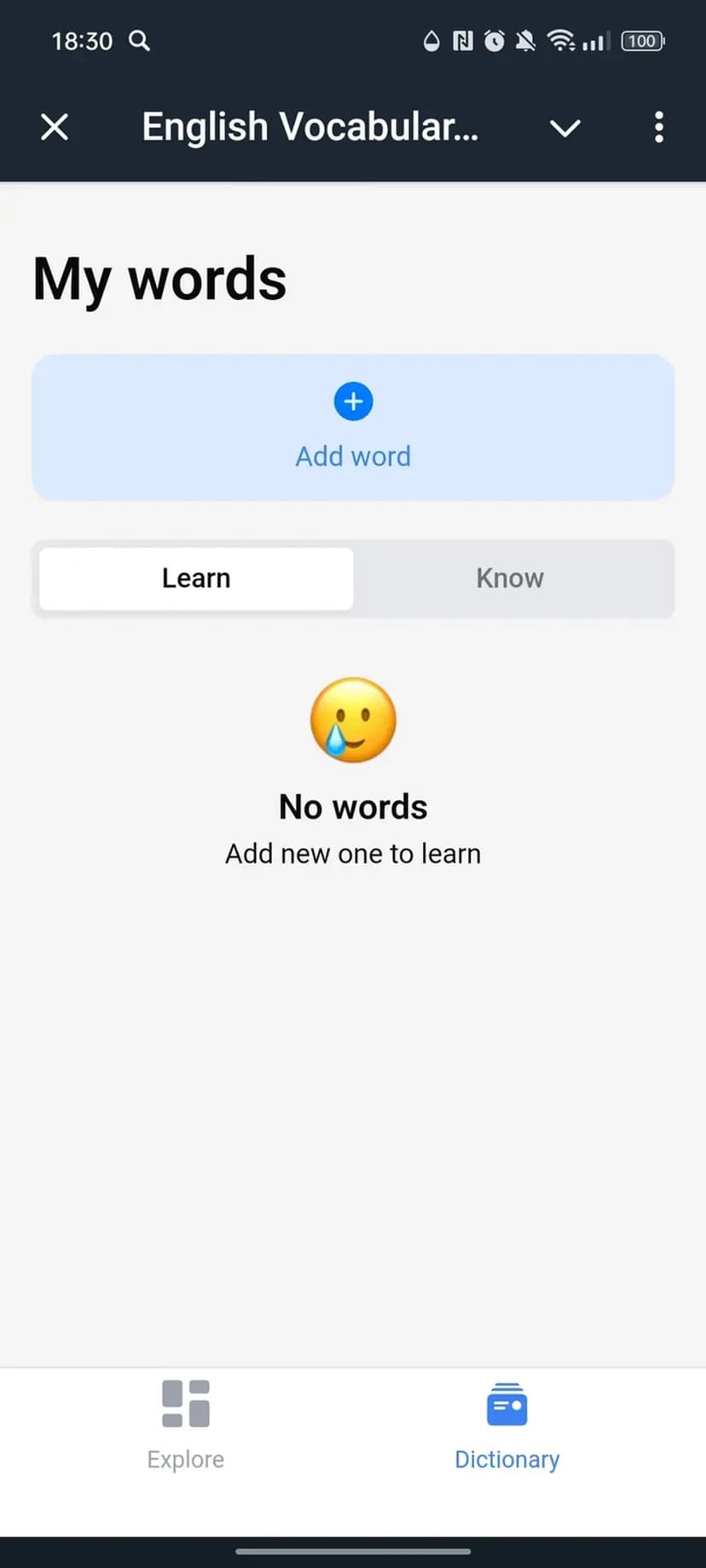Add a new word
The height and width of the screenshot is (1568, 706).
pyautogui.click(x=353, y=428)
